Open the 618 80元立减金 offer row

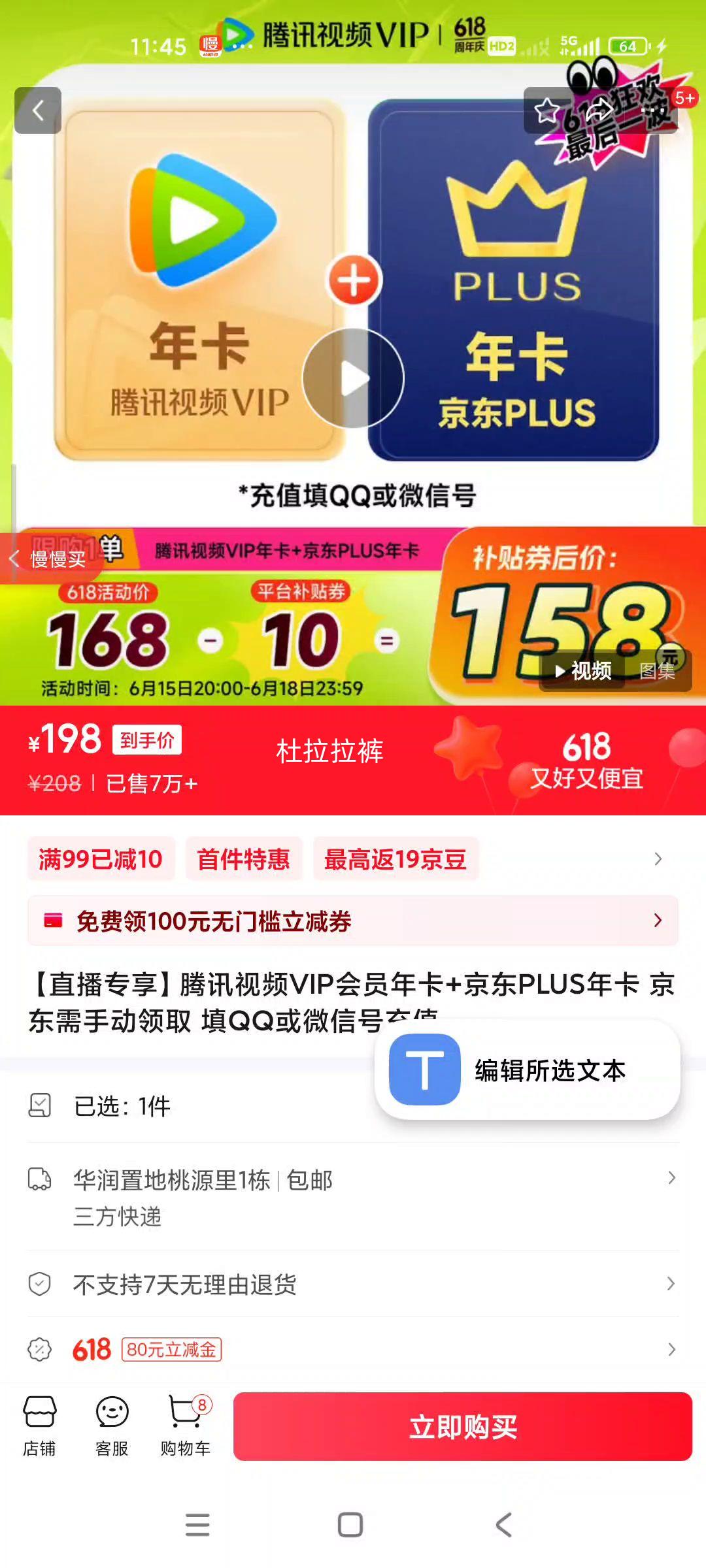point(353,1349)
